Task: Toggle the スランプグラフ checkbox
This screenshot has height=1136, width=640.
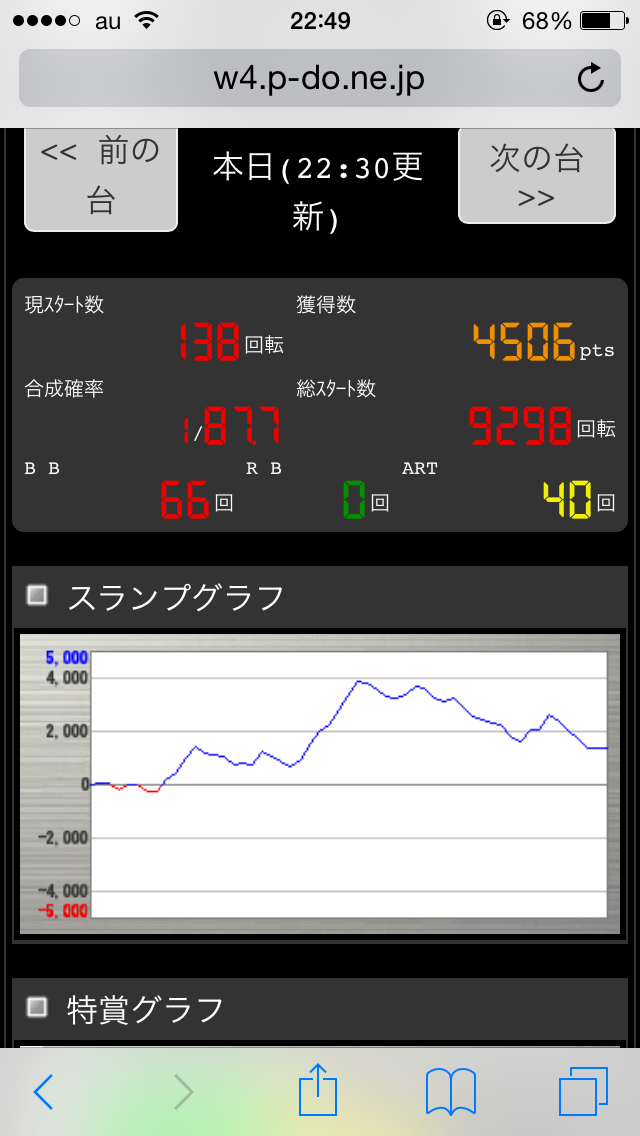Action: [37, 596]
